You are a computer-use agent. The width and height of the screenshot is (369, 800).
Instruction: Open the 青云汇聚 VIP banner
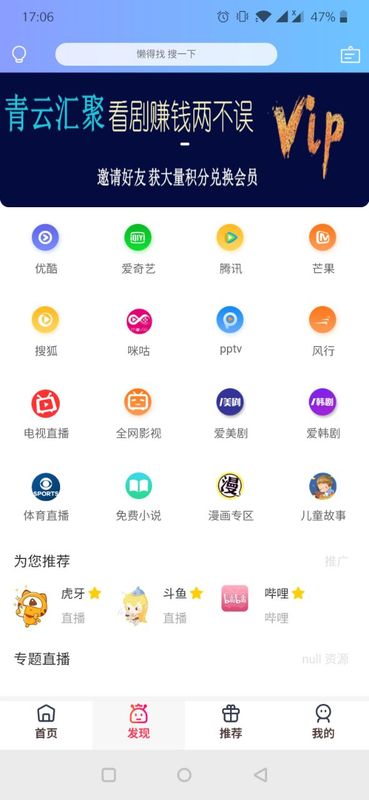(x=184, y=140)
